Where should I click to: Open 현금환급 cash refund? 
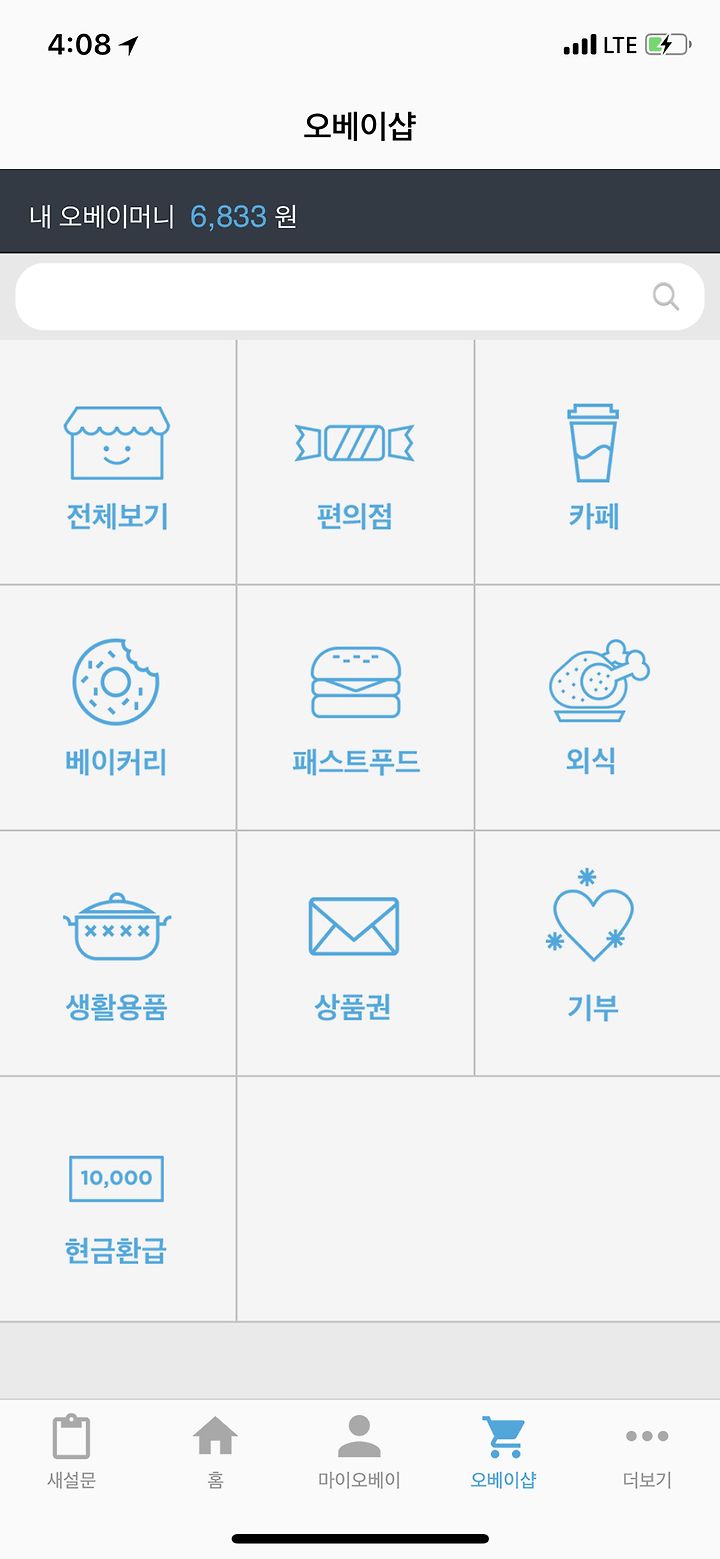118,1199
